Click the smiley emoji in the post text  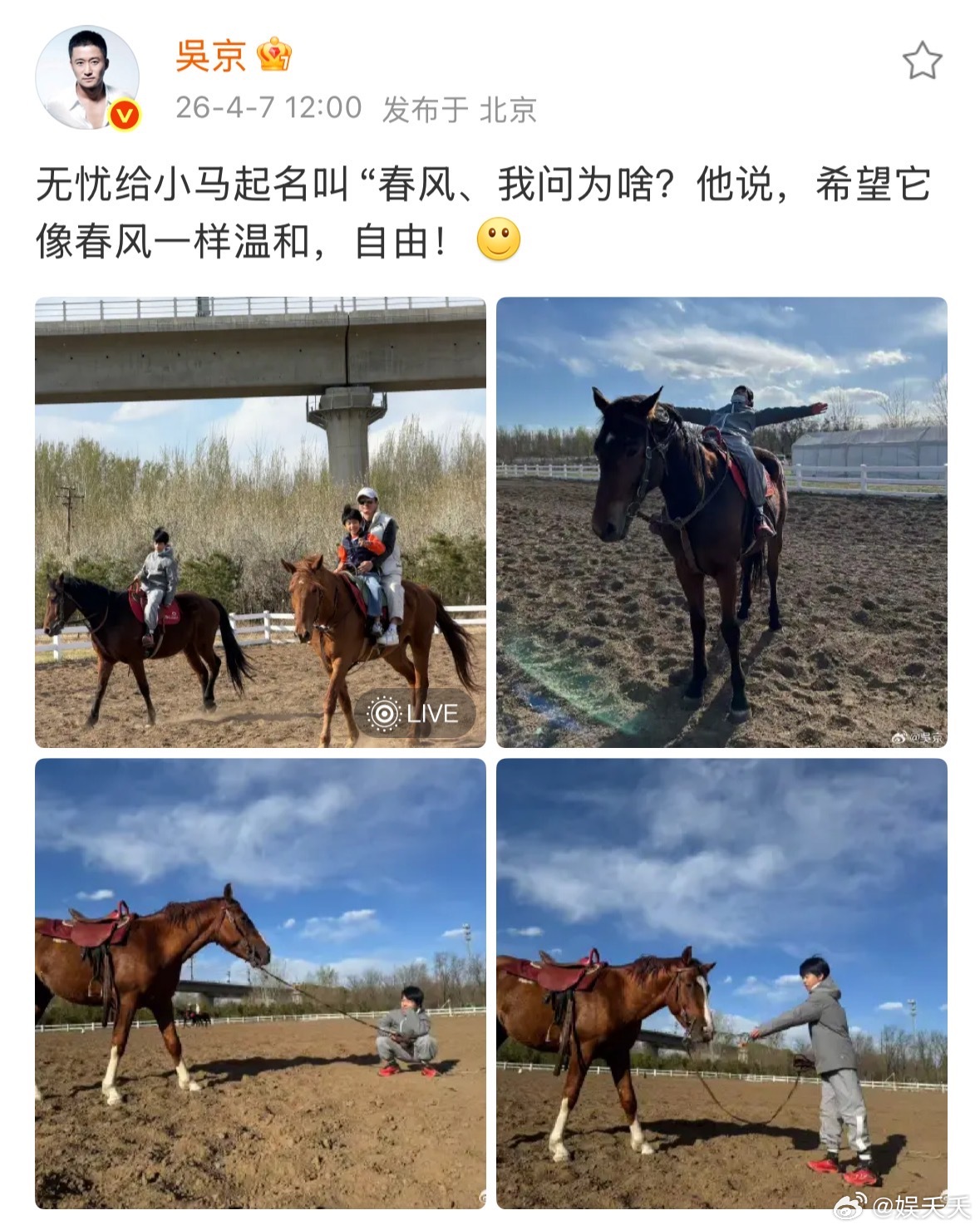[500, 241]
